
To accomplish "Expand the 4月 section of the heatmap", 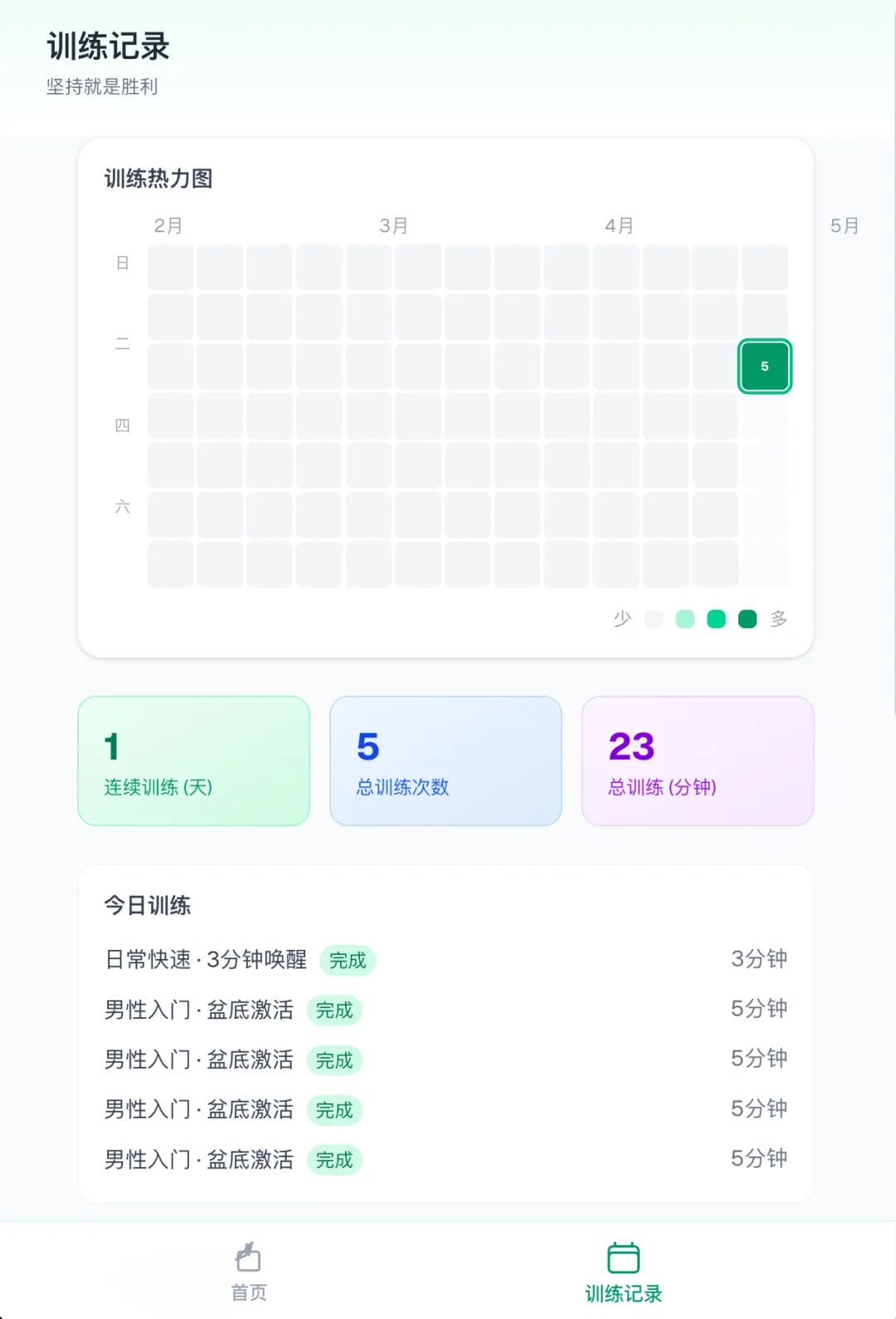I will (616, 225).
